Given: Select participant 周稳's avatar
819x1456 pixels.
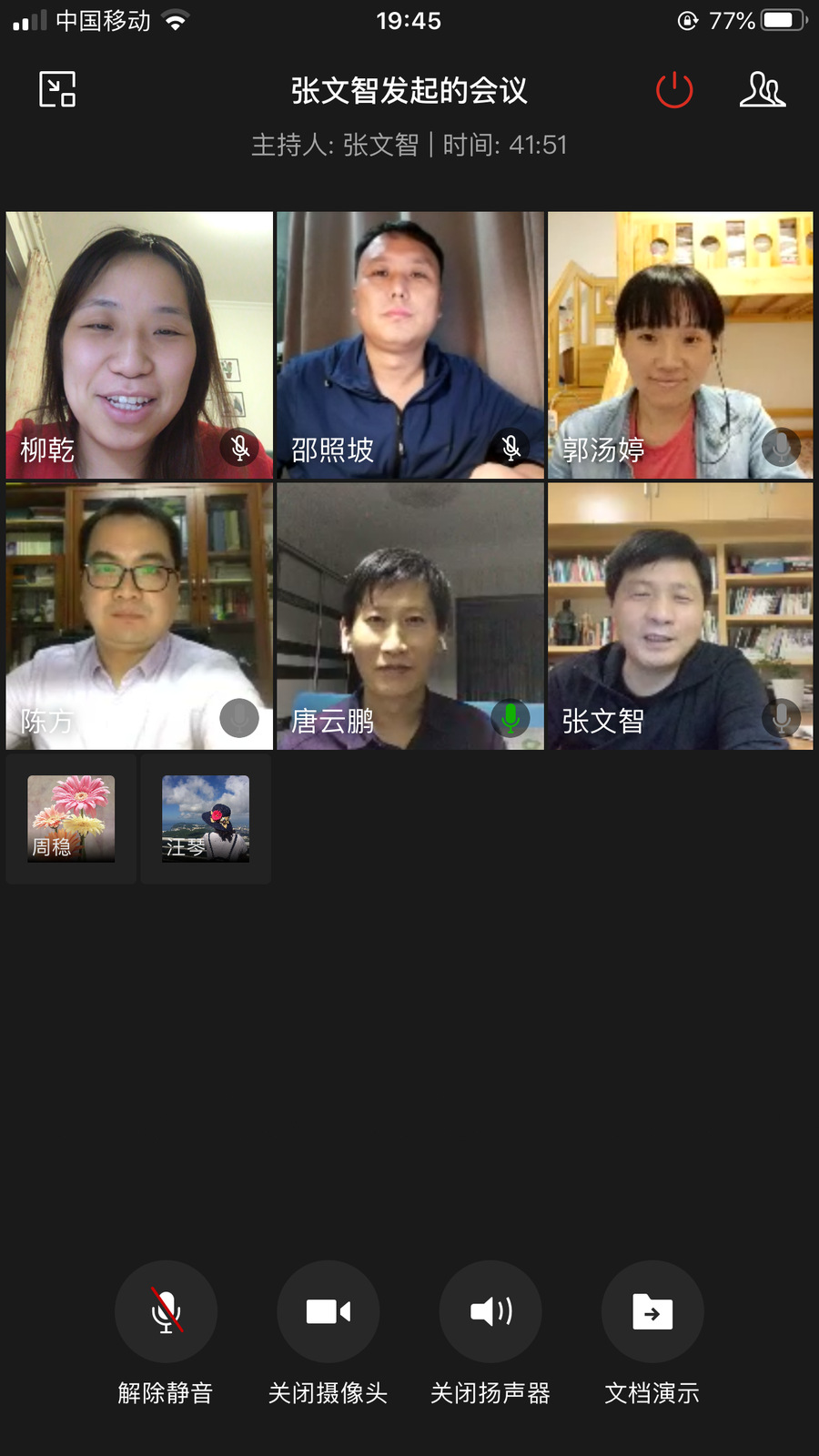Looking at the screenshot, I should coord(71,818).
